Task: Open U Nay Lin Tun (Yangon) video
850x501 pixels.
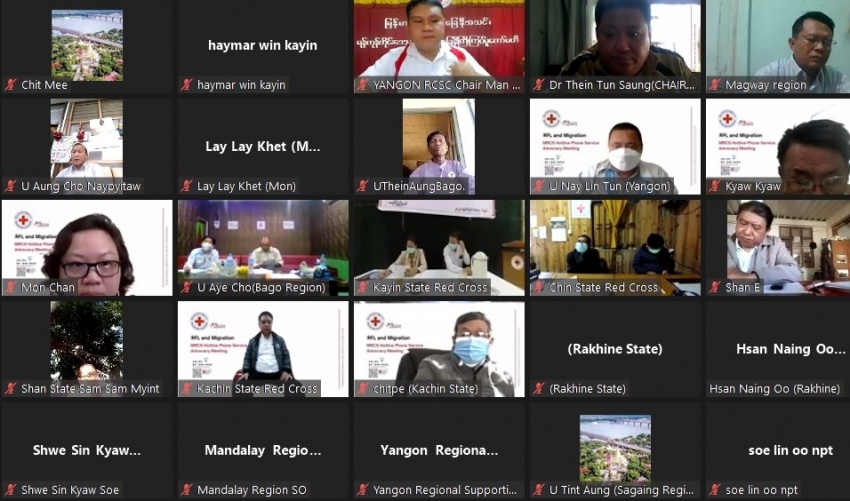Action: click(614, 146)
